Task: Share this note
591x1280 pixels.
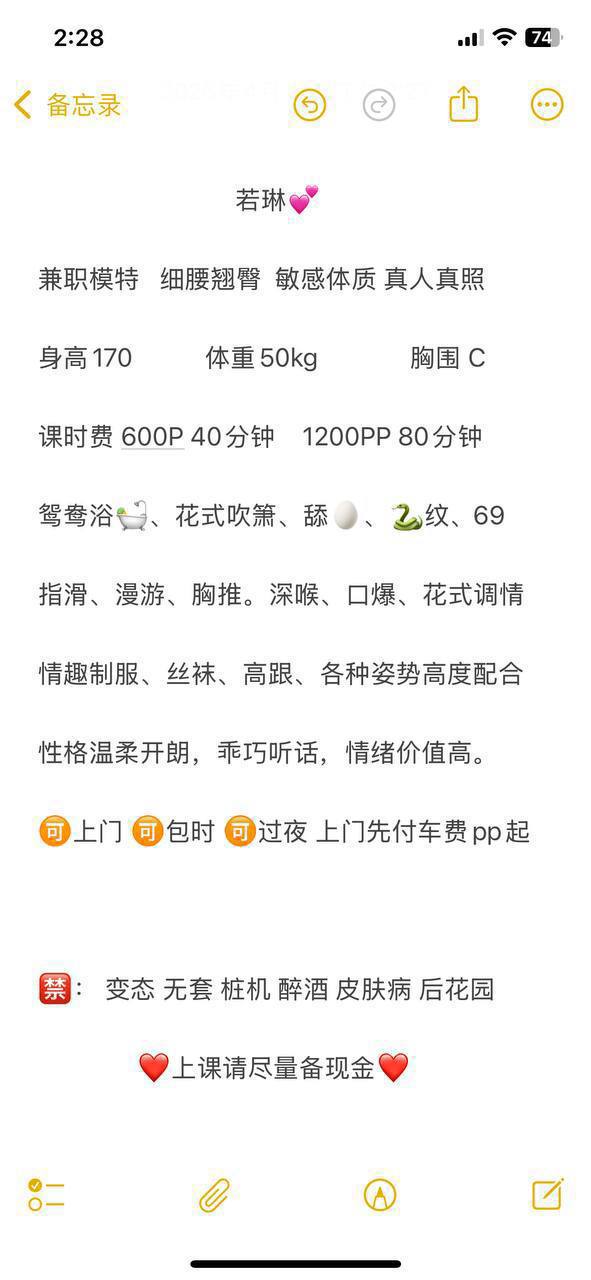Action: click(464, 104)
